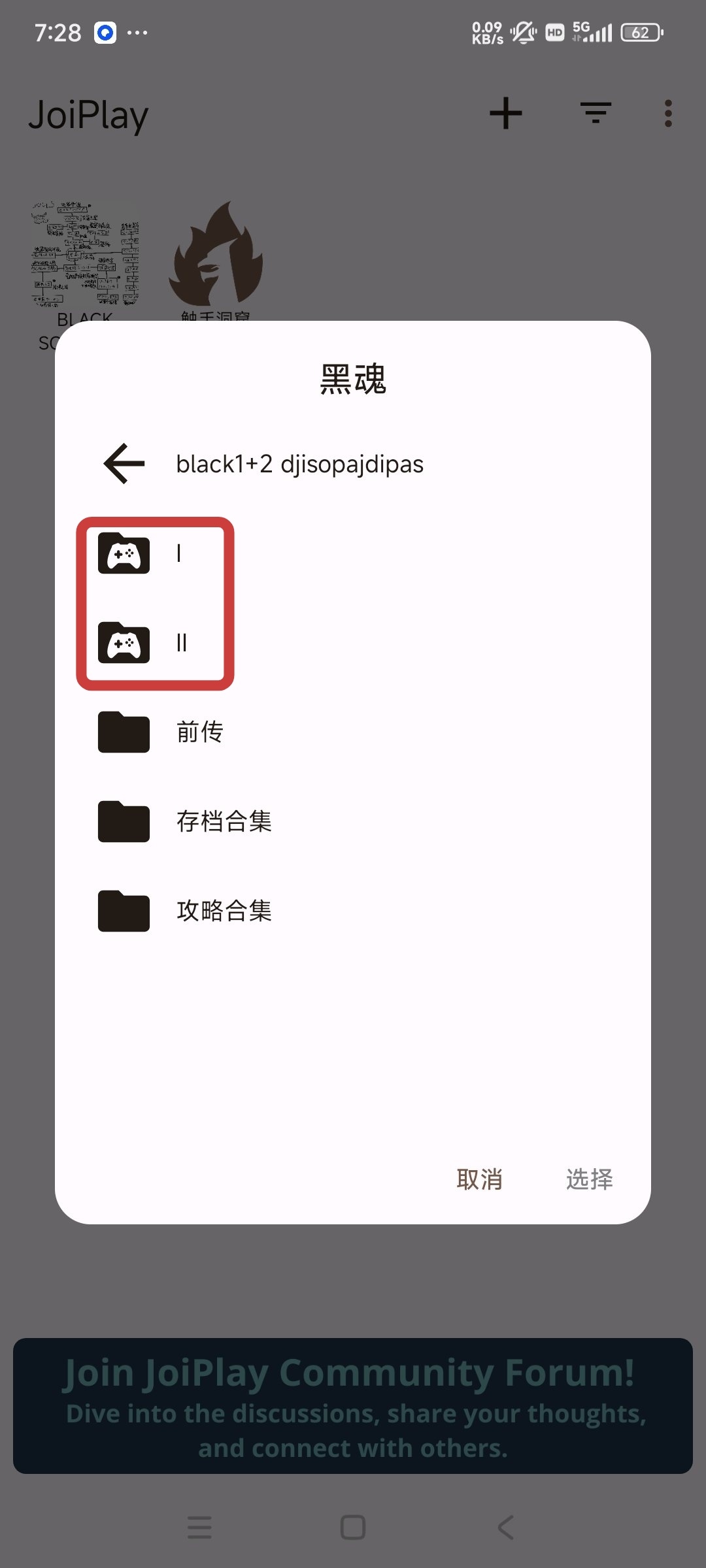Image resolution: width=706 pixels, height=1568 pixels.
Task: Go back to the parent folder
Action: coord(124,464)
